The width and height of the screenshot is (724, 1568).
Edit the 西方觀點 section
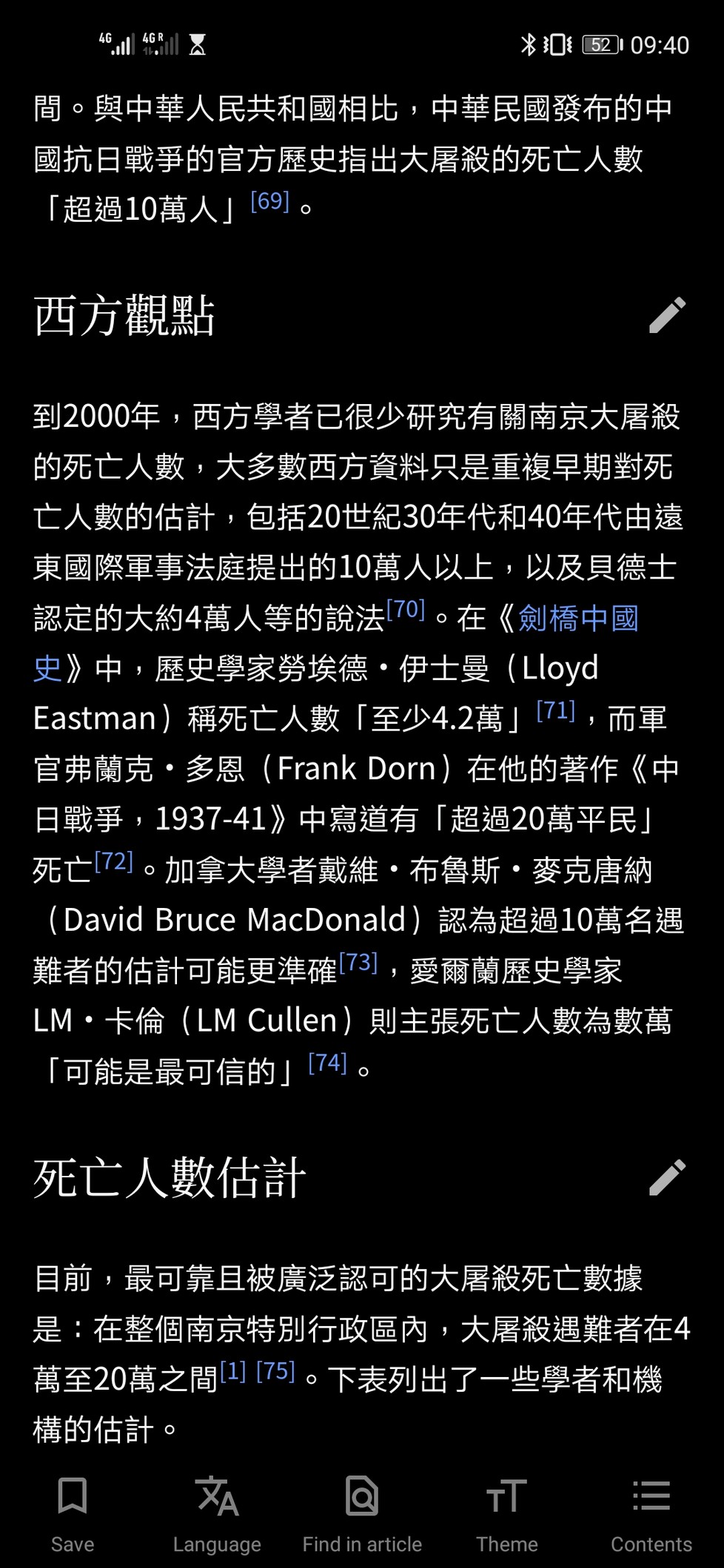pos(667,315)
